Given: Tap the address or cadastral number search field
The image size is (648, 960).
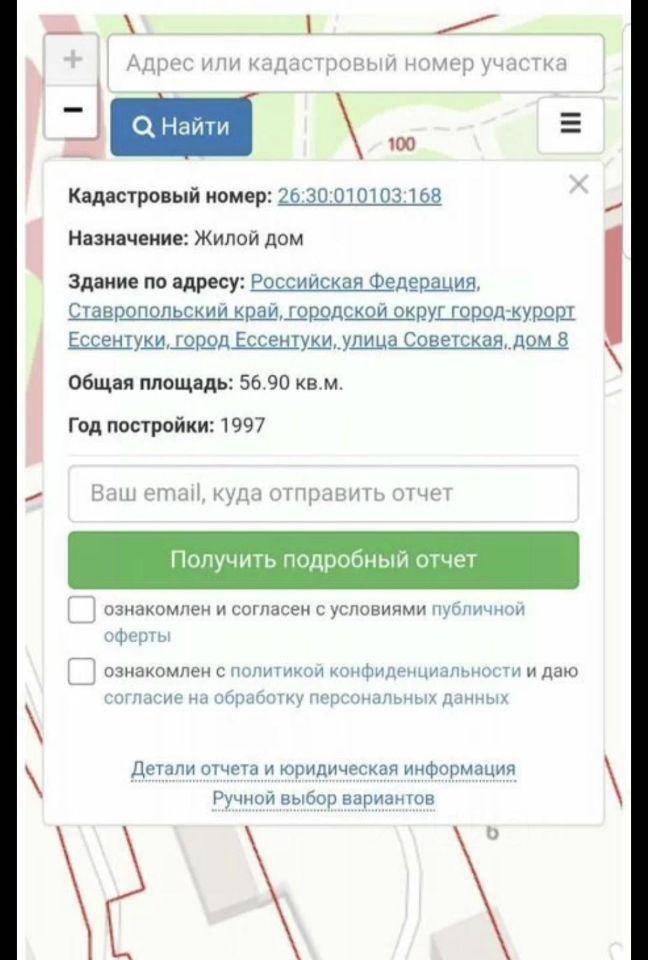Looking at the screenshot, I should [x=355, y=63].
